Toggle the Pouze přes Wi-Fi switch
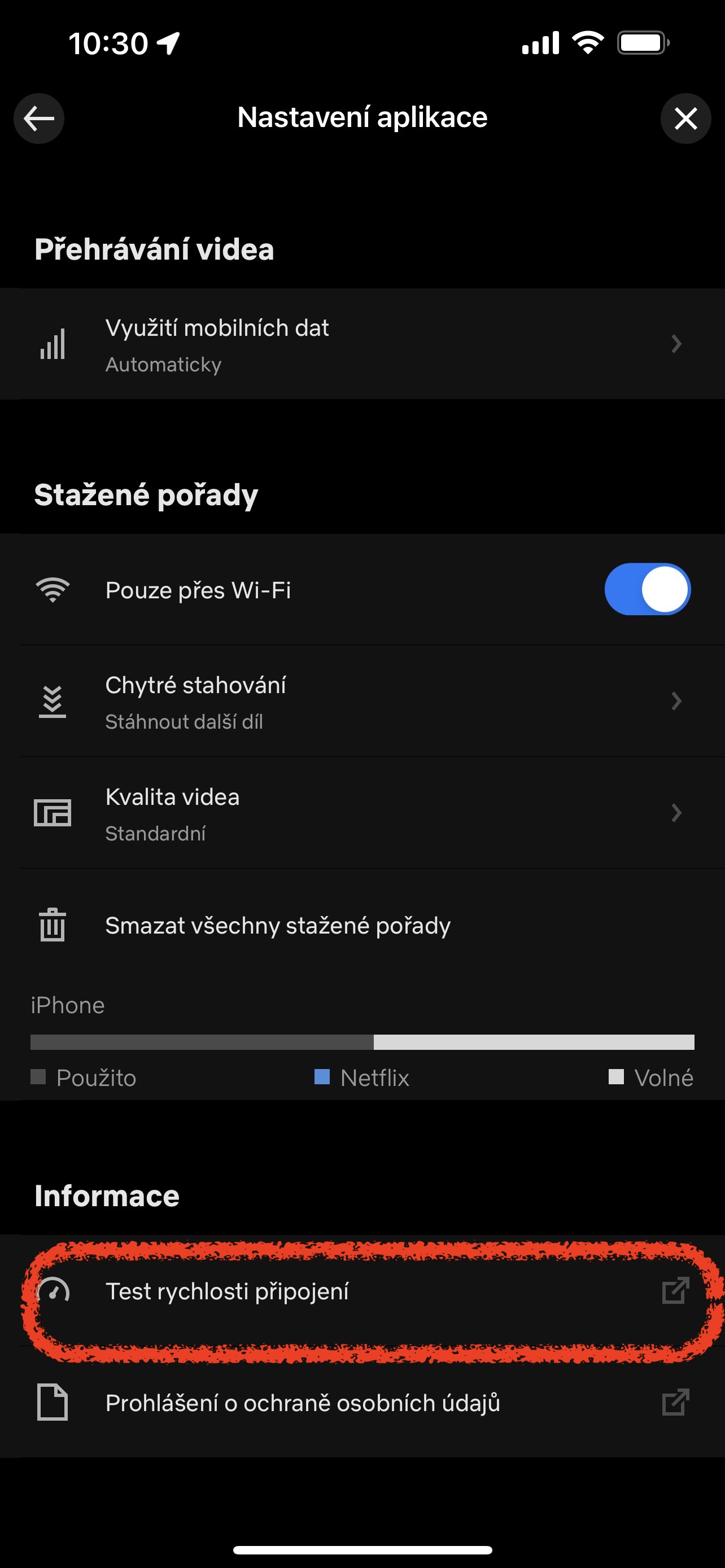 click(x=647, y=589)
